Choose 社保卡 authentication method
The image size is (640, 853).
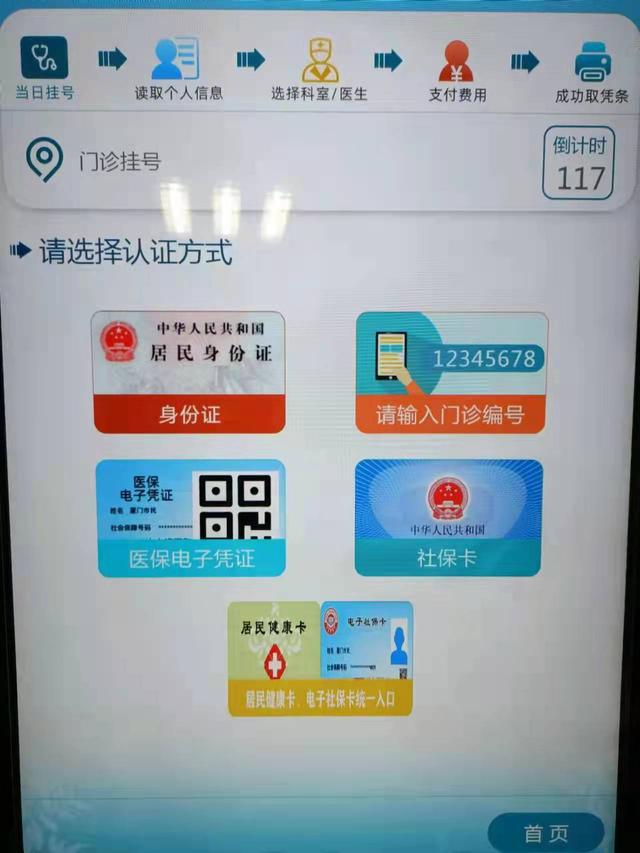click(448, 518)
